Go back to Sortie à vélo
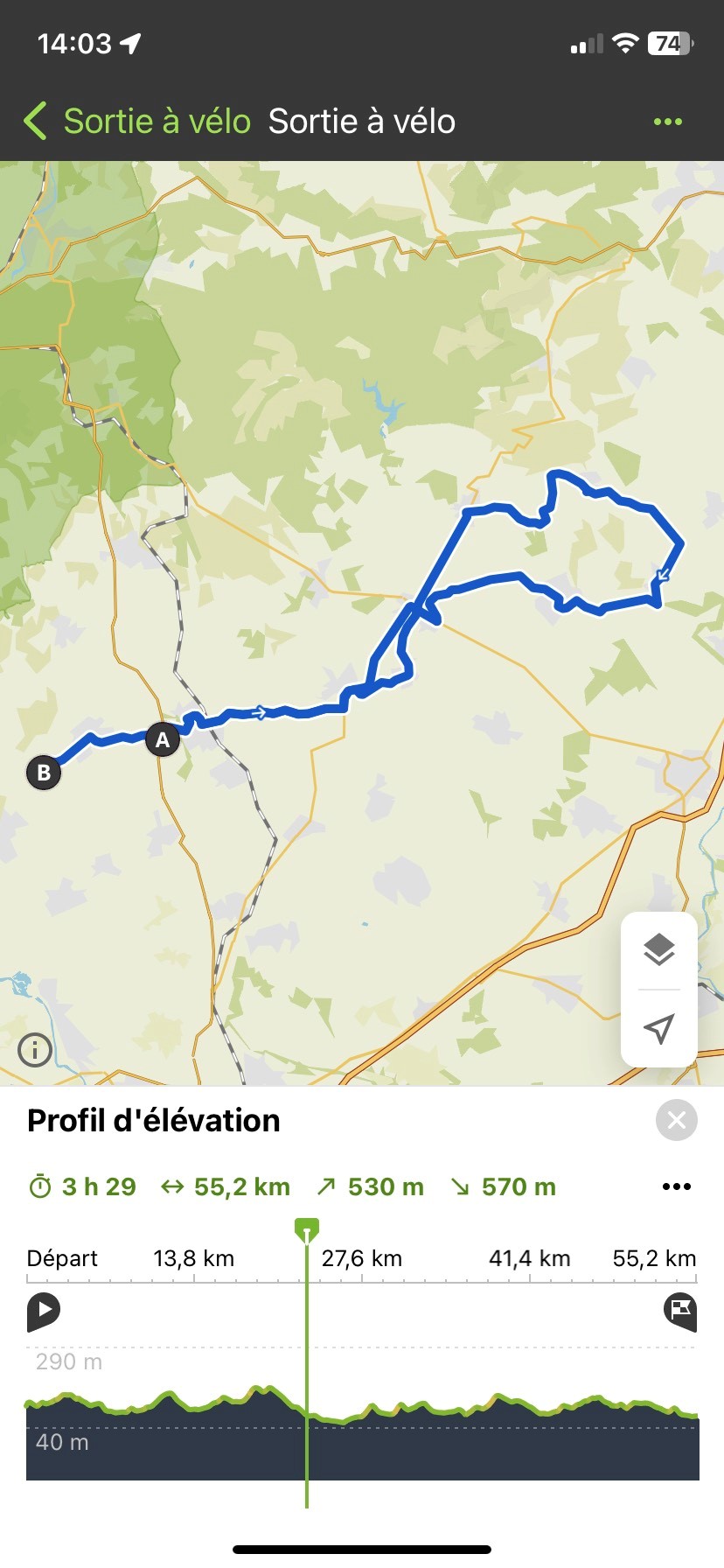The width and height of the screenshot is (724, 1568). pyautogui.click(x=136, y=122)
